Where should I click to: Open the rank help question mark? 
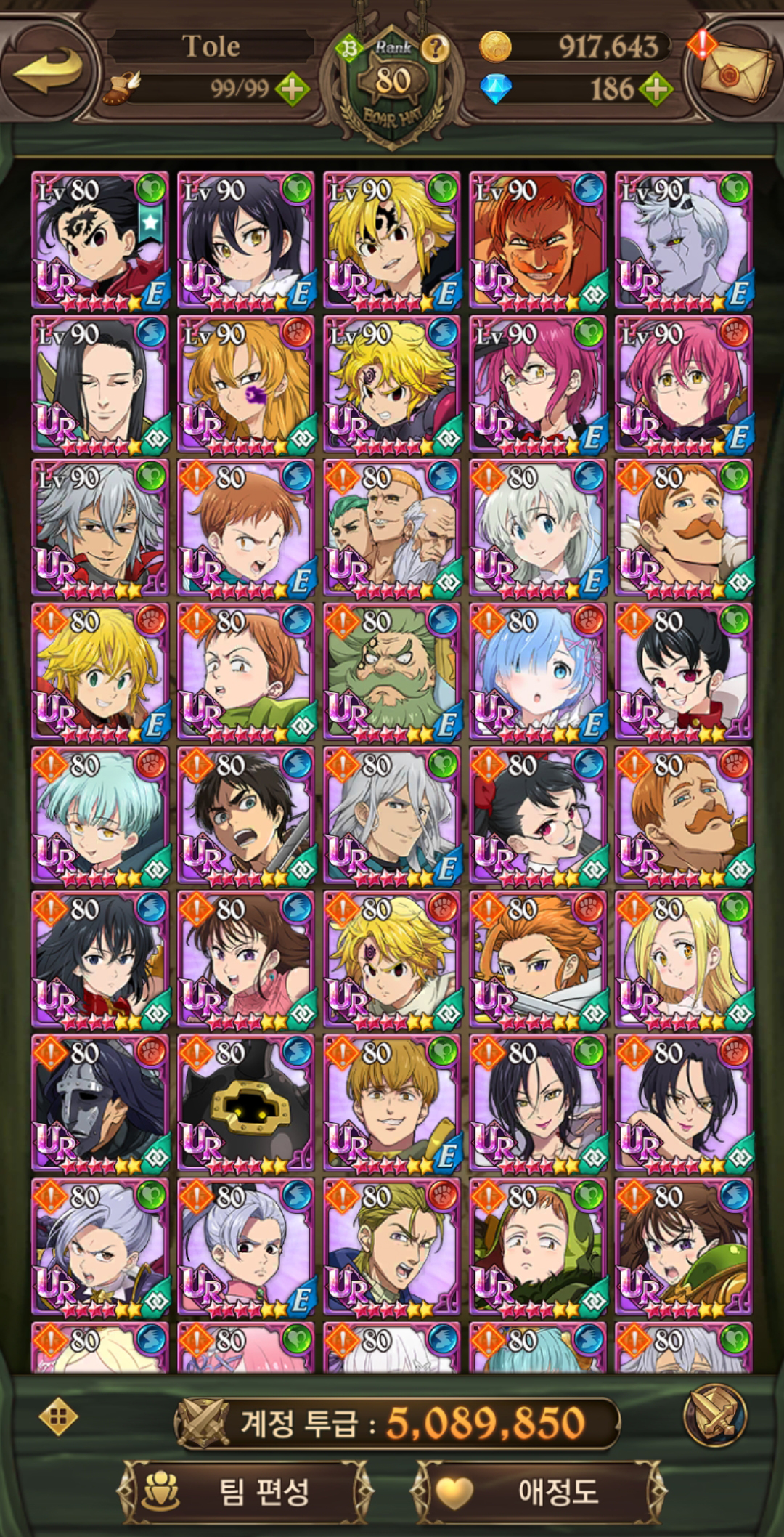click(x=436, y=49)
